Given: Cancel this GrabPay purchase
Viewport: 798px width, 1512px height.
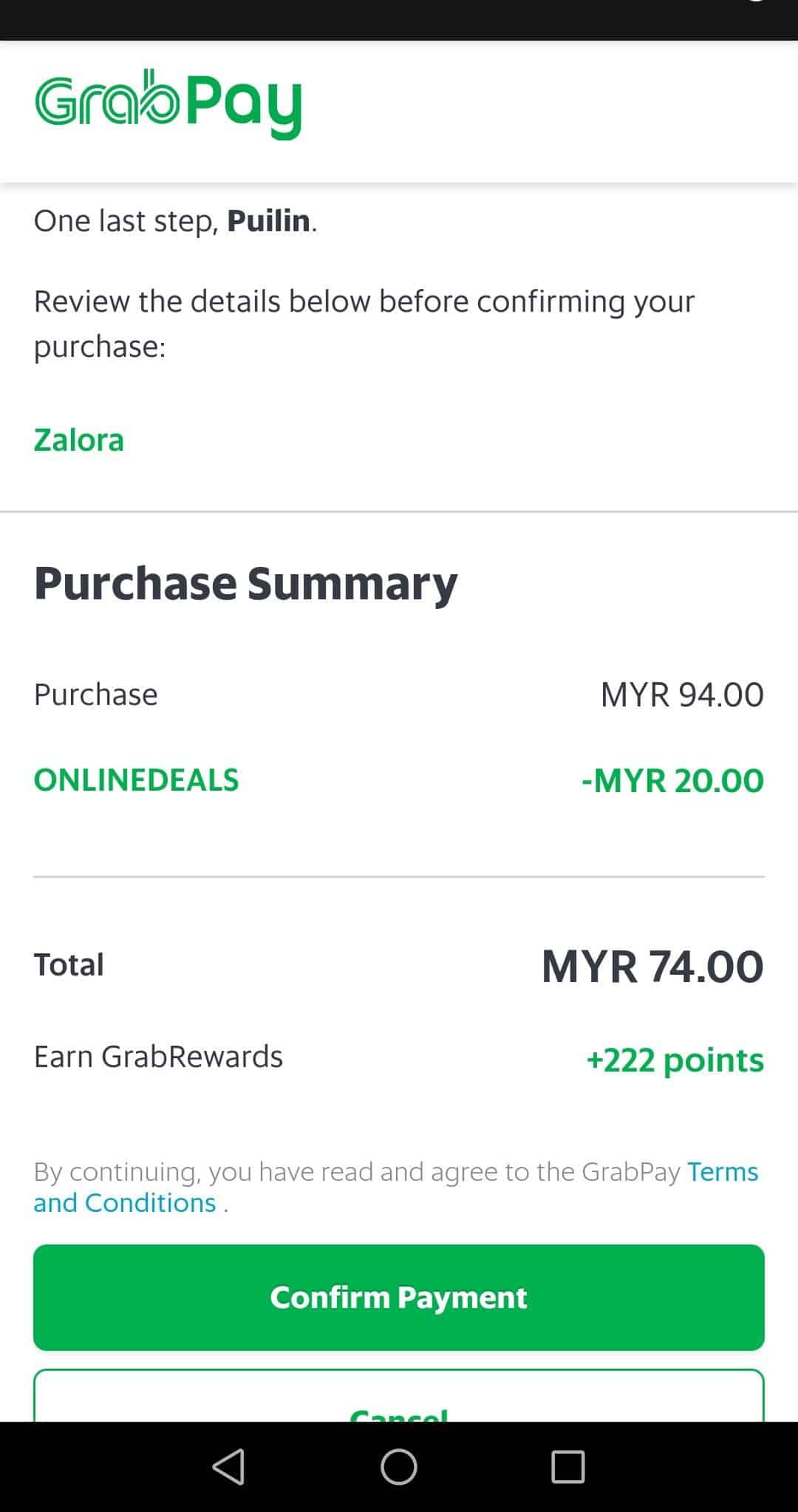Looking at the screenshot, I should click(x=399, y=1396).
